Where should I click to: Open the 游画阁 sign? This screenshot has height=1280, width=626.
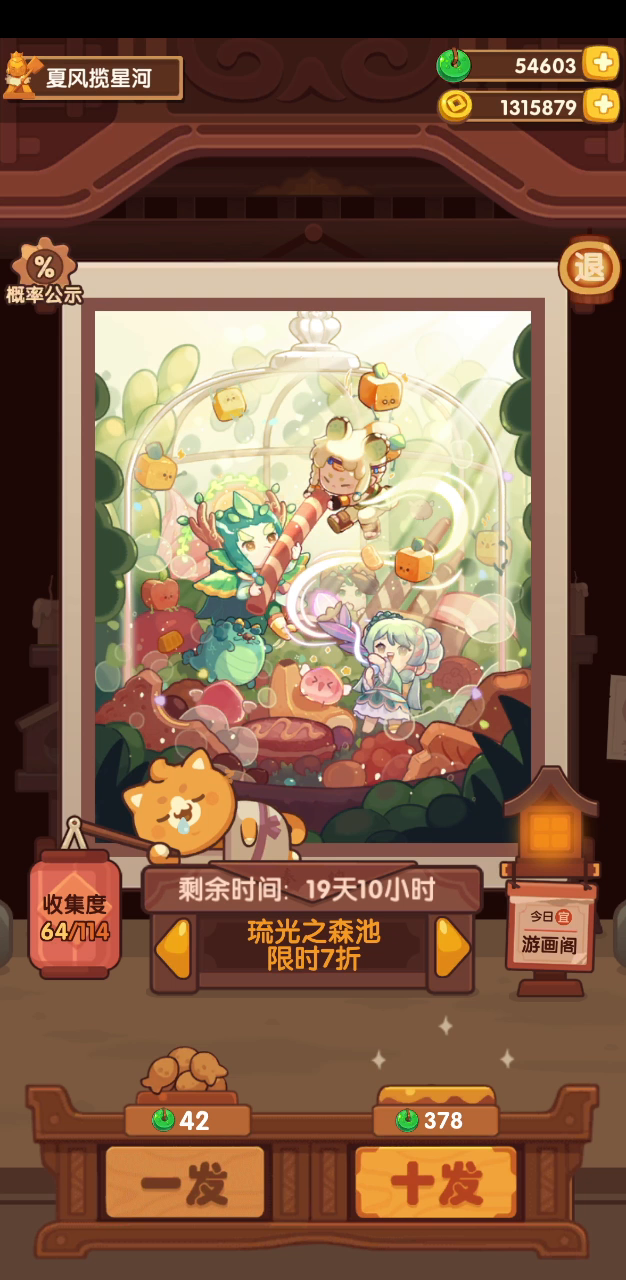point(549,930)
